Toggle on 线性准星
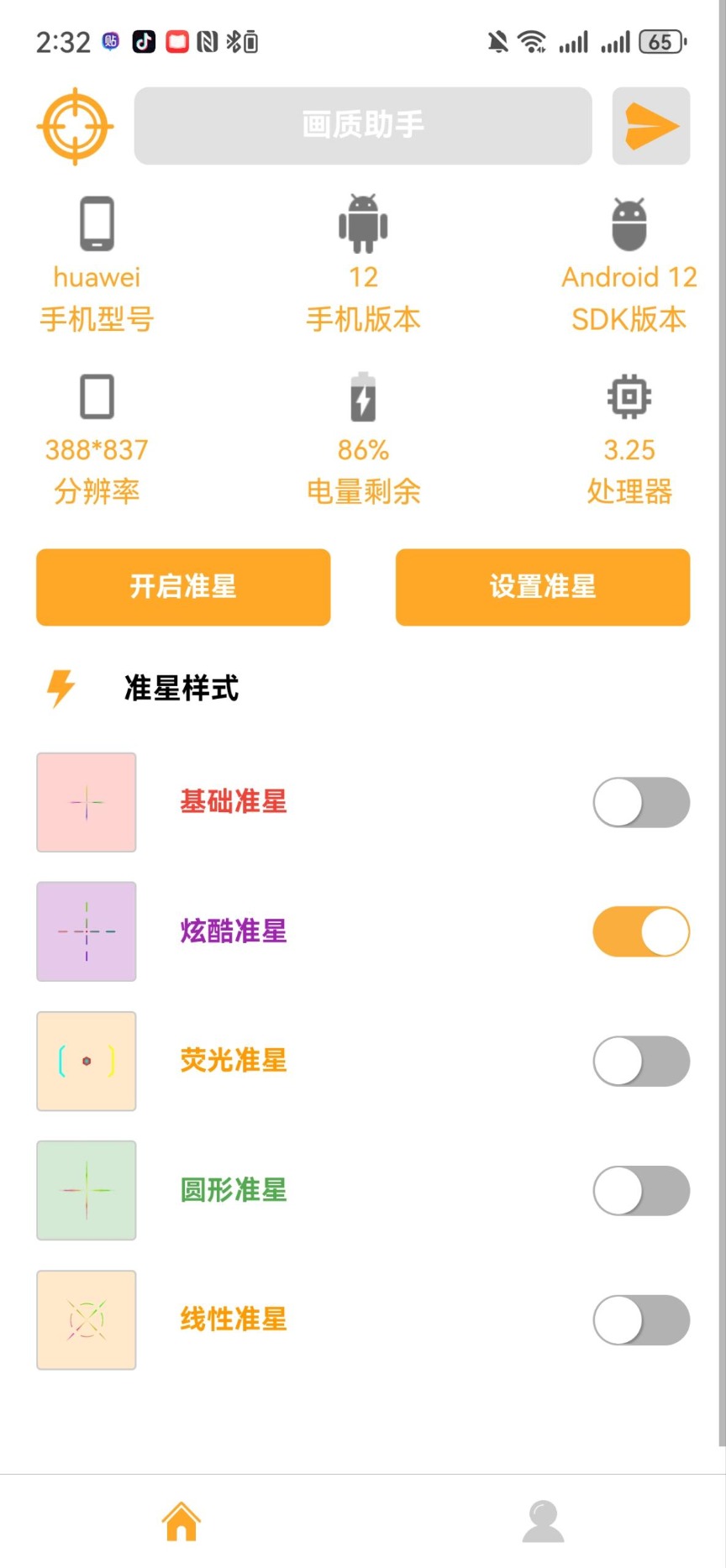The width and height of the screenshot is (726, 1568). pos(640,1319)
